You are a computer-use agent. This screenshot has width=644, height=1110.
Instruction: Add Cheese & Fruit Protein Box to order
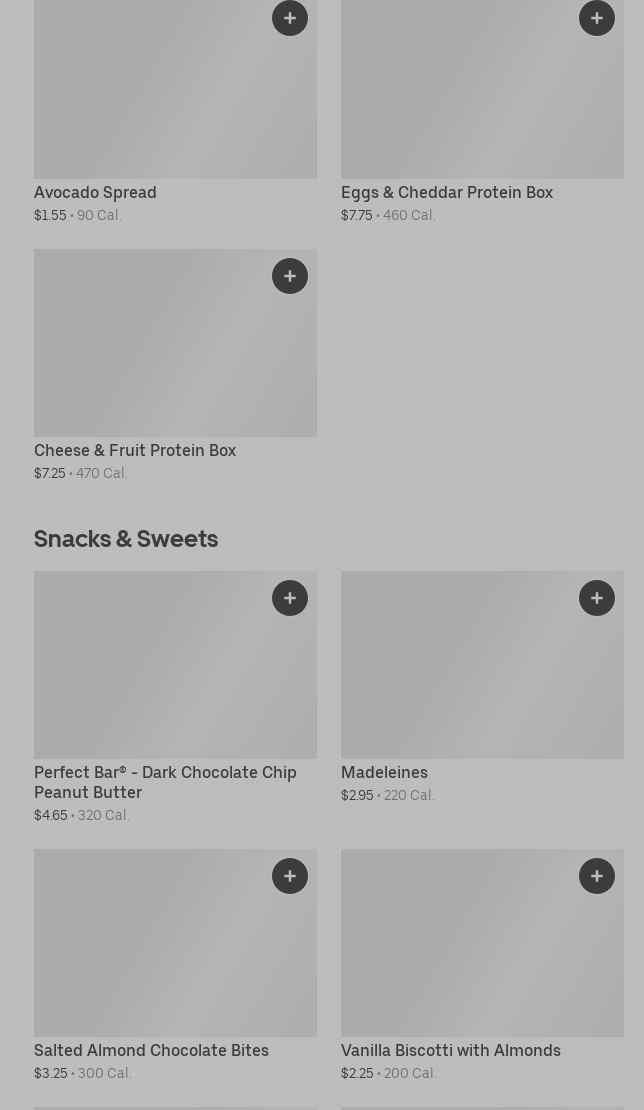tap(290, 276)
